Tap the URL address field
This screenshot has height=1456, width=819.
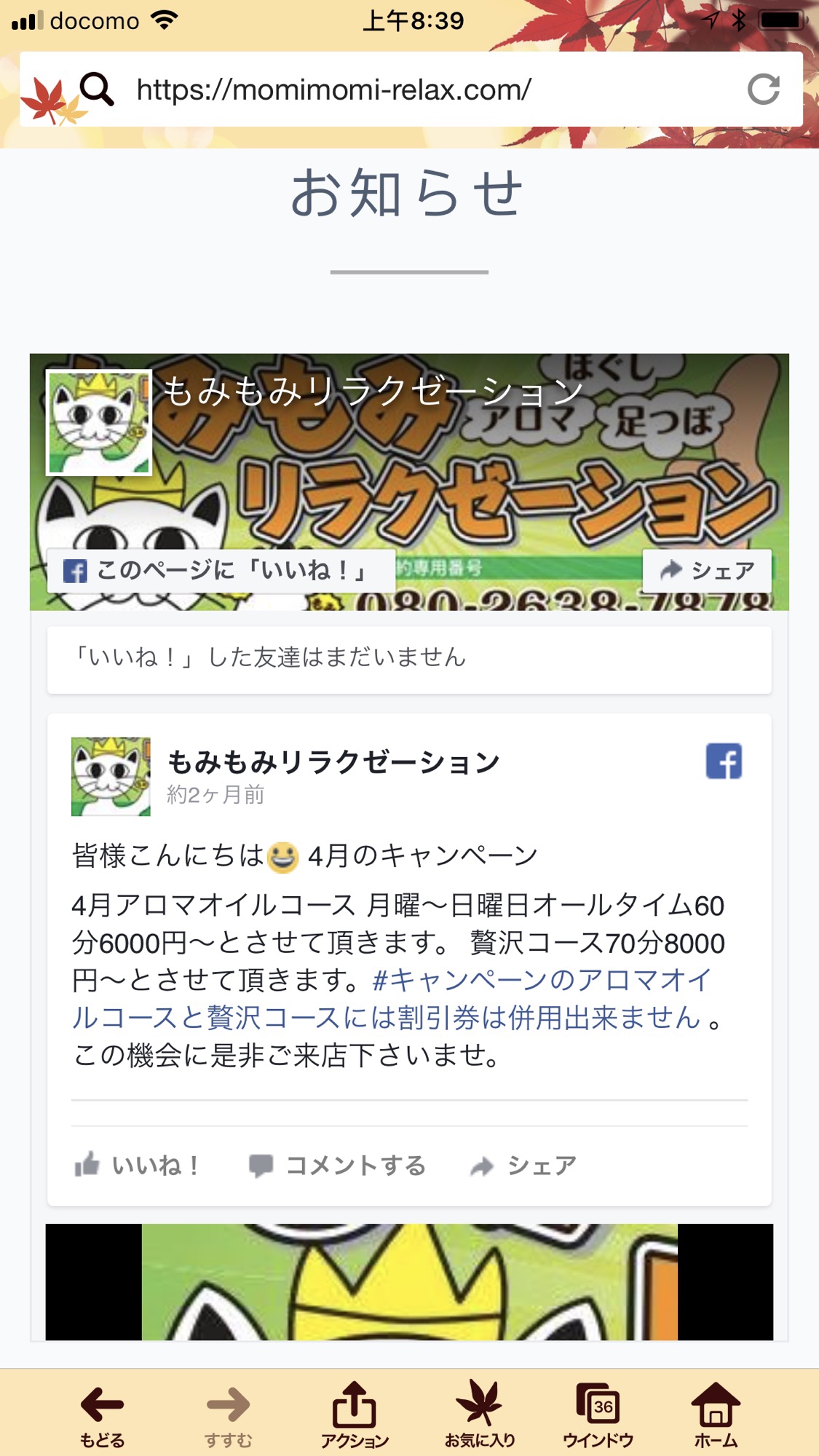(430, 90)
